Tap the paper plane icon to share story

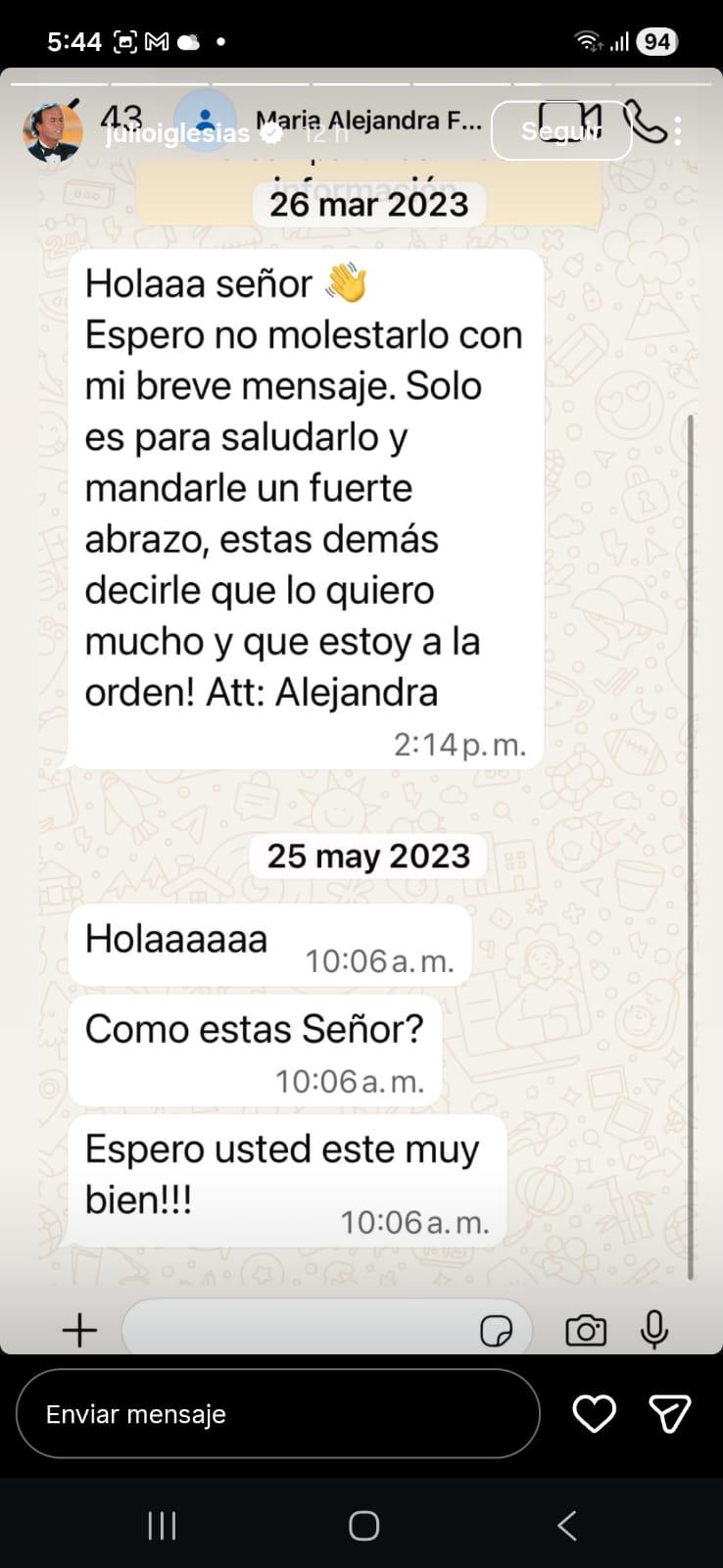670,1414
